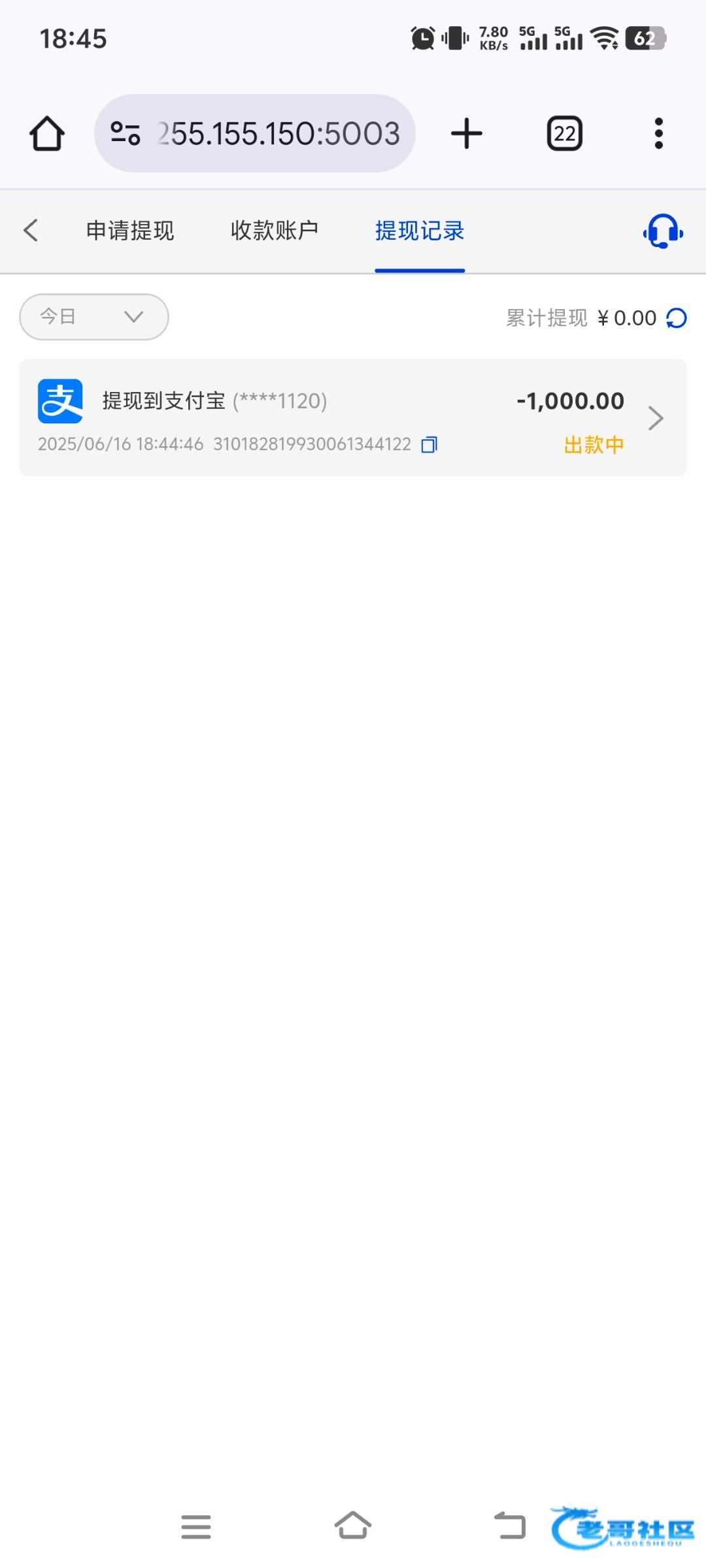Go back using the page's back arrow
706x1568 pixels.
[31, 231]
